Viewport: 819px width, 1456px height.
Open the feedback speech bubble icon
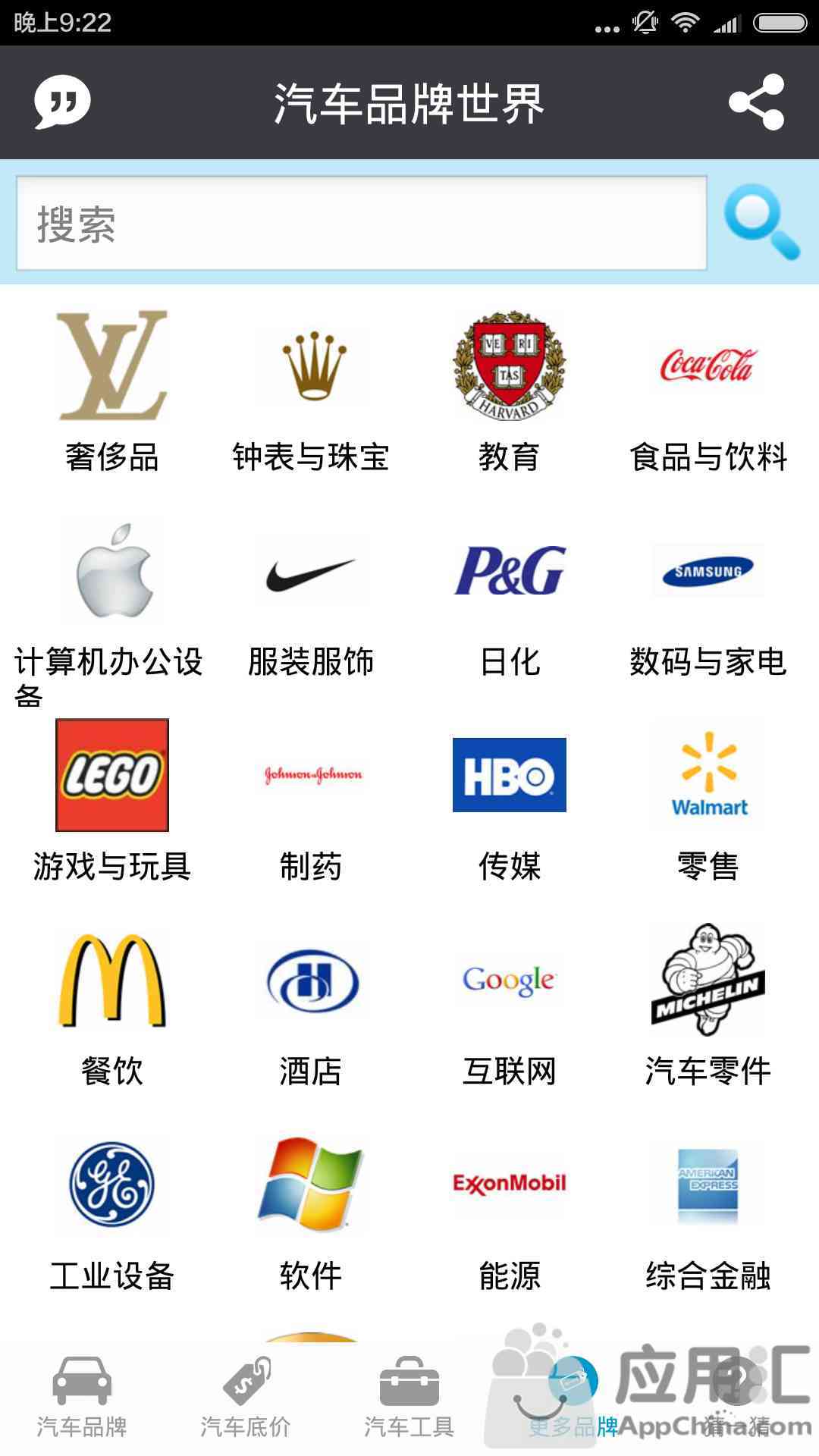tap(62, 102)
